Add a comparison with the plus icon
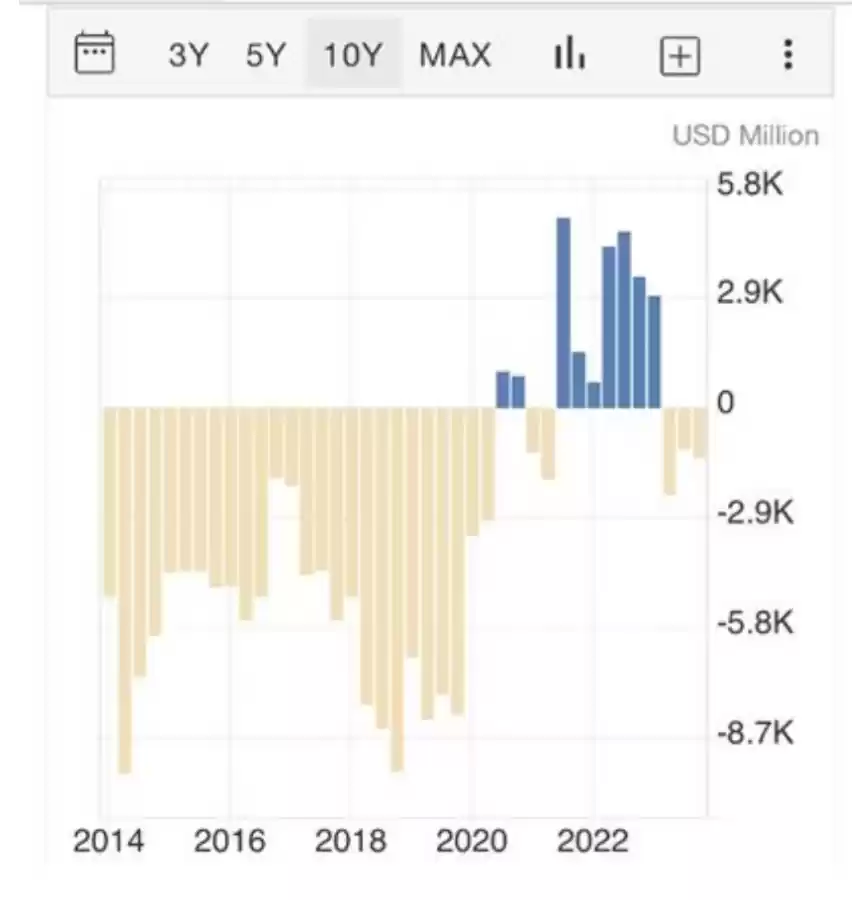Viewport: 852px width, 900px height. [680, 56]
